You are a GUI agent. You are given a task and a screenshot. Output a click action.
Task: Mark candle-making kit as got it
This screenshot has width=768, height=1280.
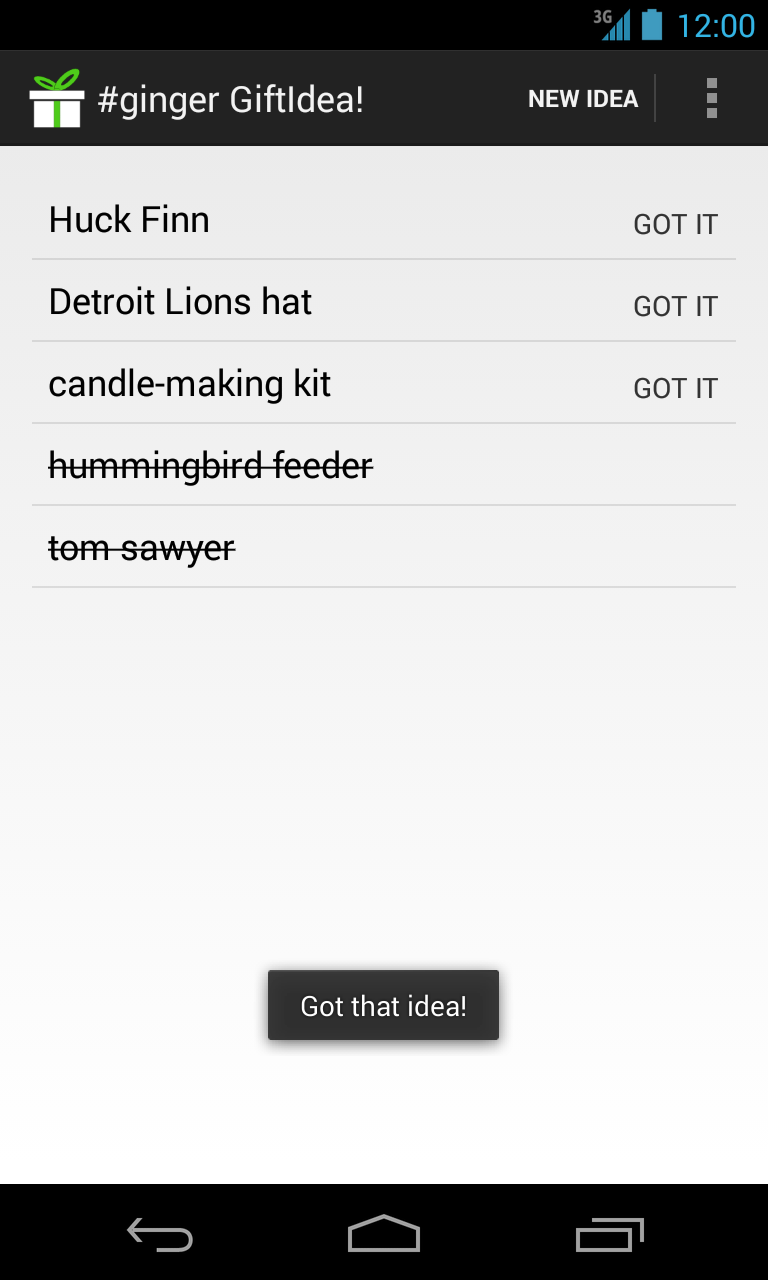point(675,389)
